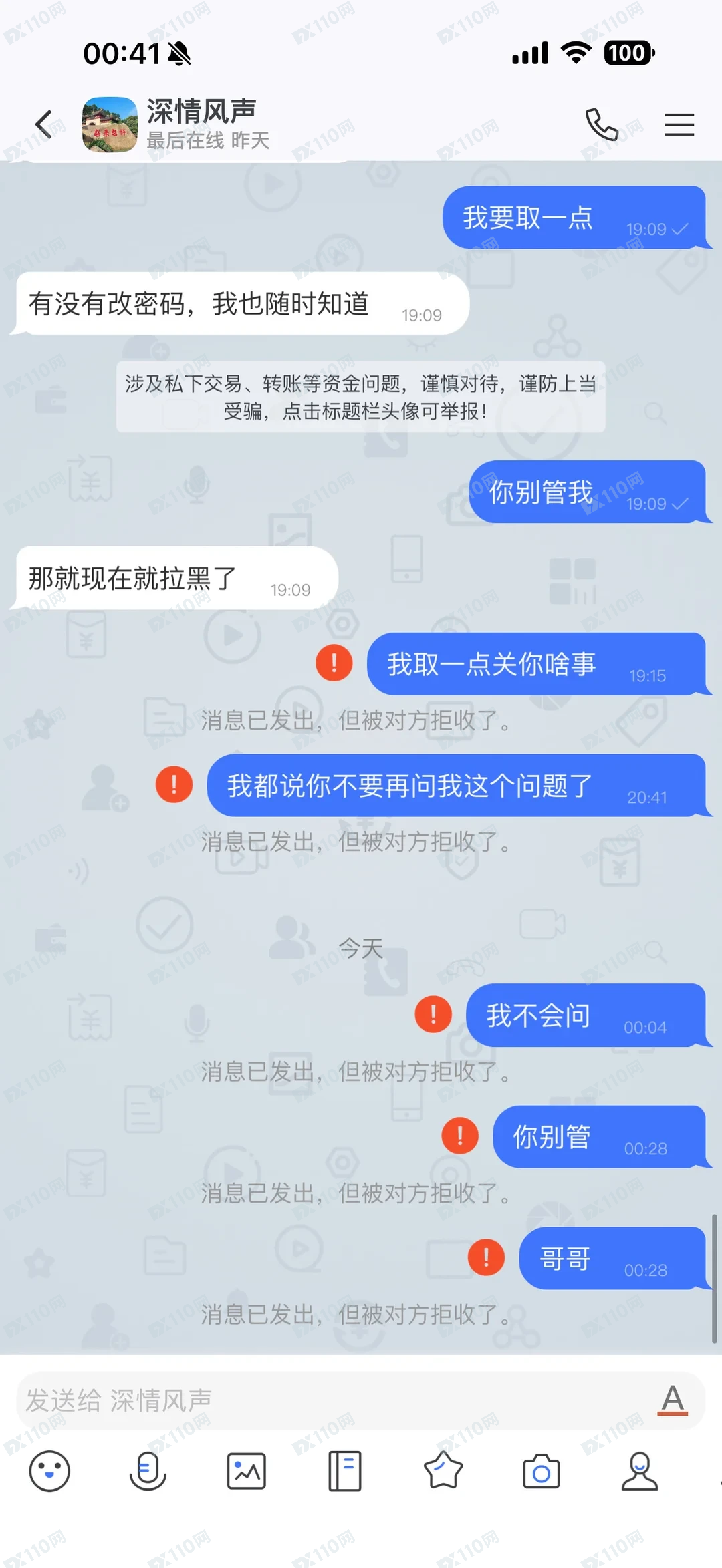
Task: Open the text formatting A button
Action: [673, 1400]
